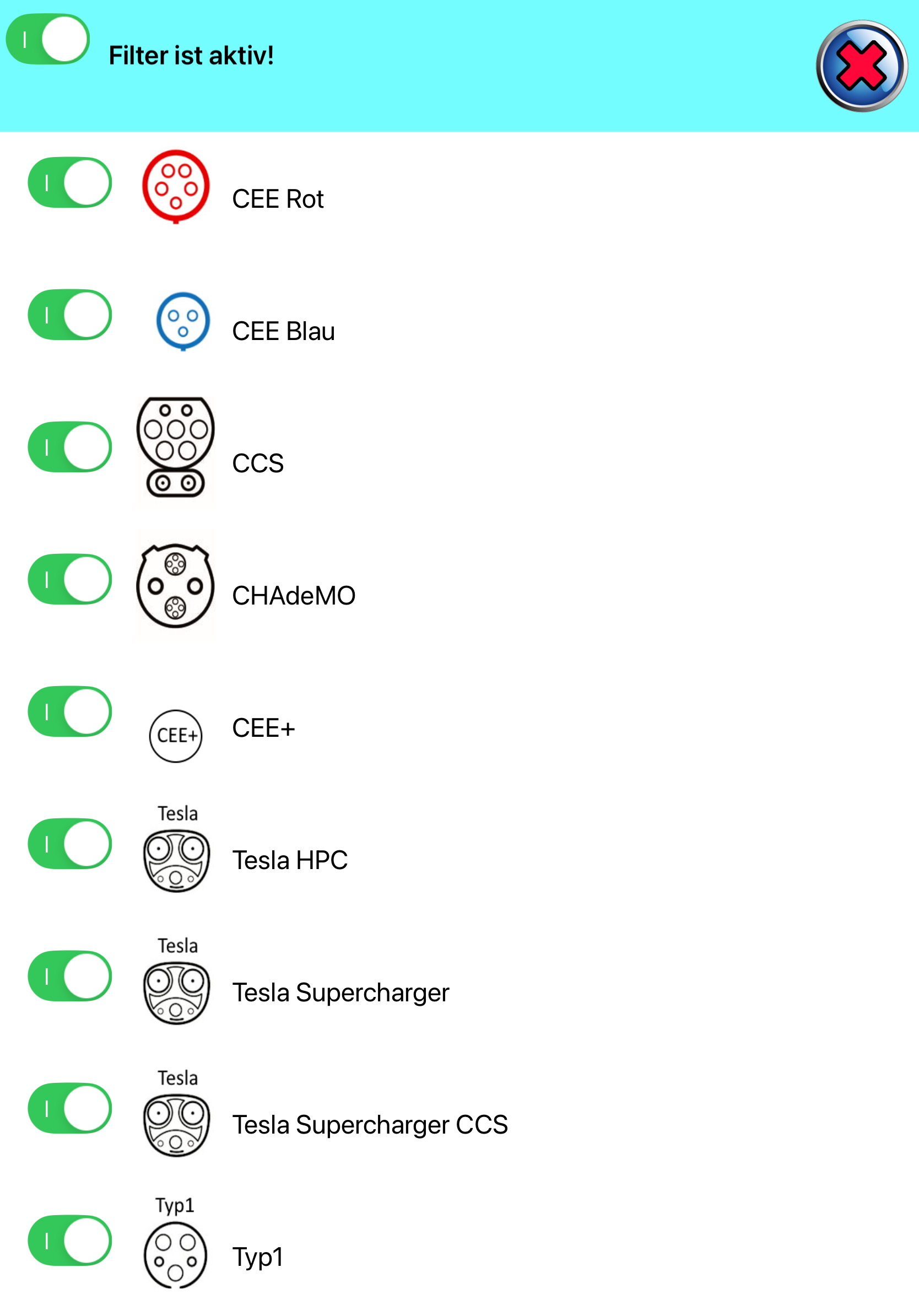This screenshot has height=1316, width=919.
Task: Deactivate the main filter toggle at top
Action: tap(47, 39)
